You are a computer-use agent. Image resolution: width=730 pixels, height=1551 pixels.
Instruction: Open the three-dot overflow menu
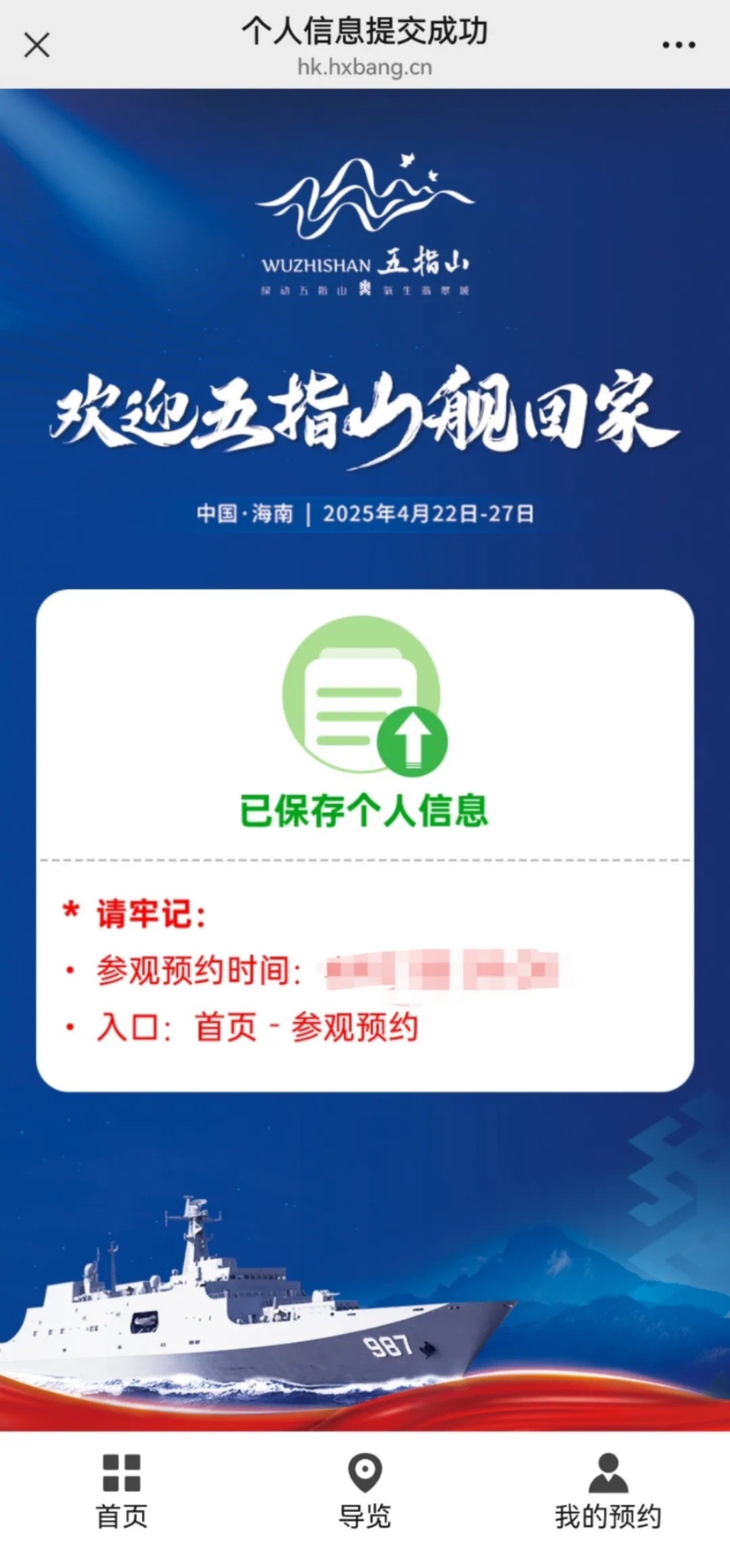(679, 45)
